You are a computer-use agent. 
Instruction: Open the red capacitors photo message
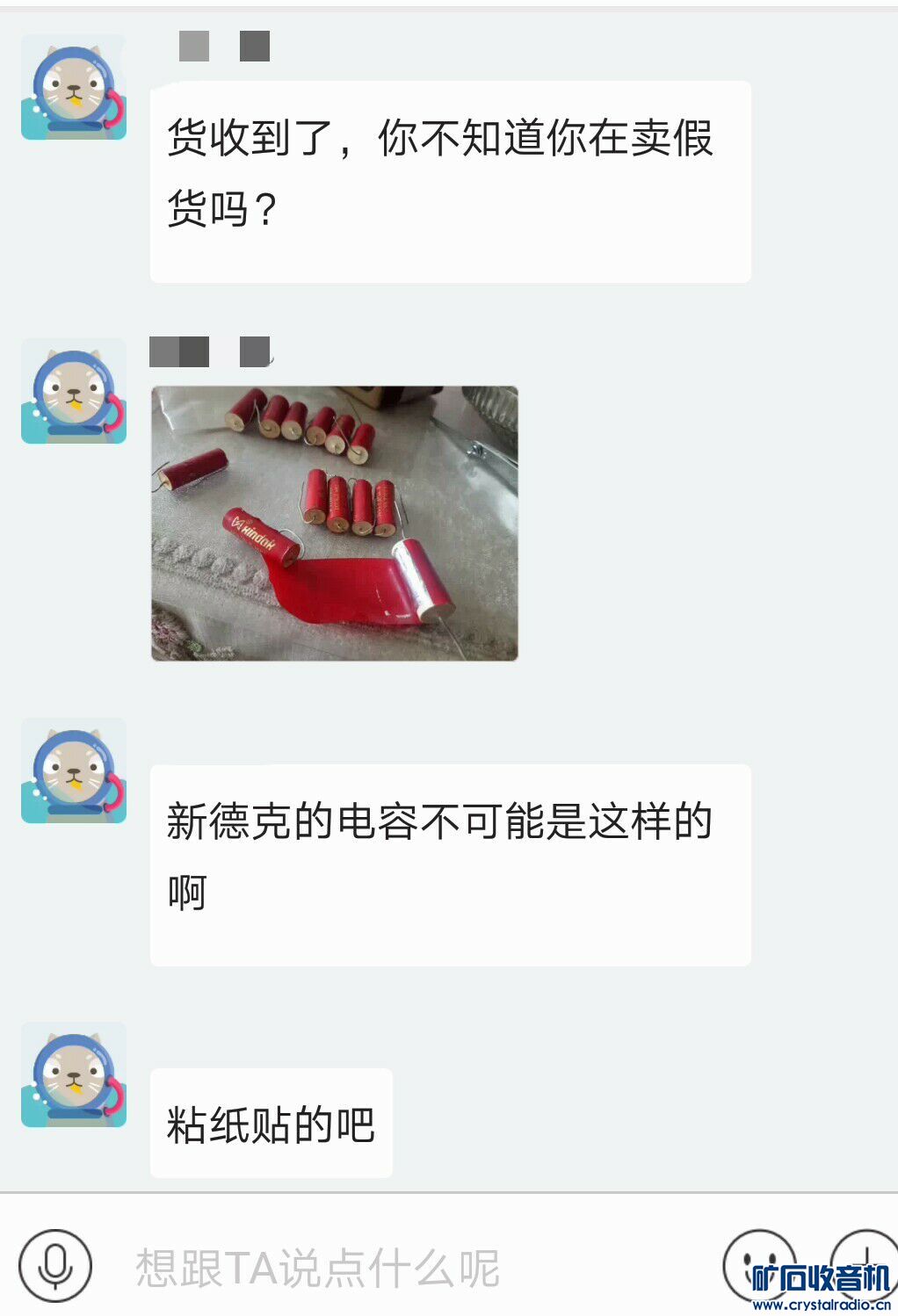click(x=334, y=524)
